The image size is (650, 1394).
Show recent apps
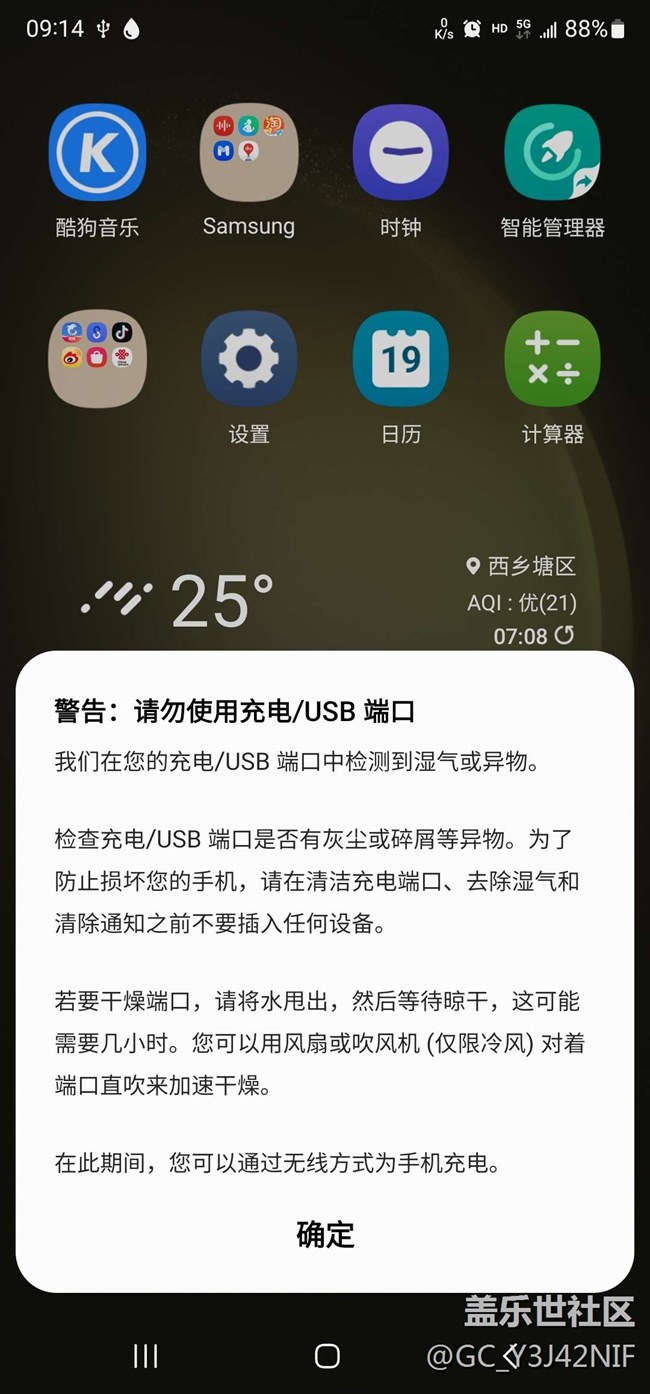coord(146,1356)
